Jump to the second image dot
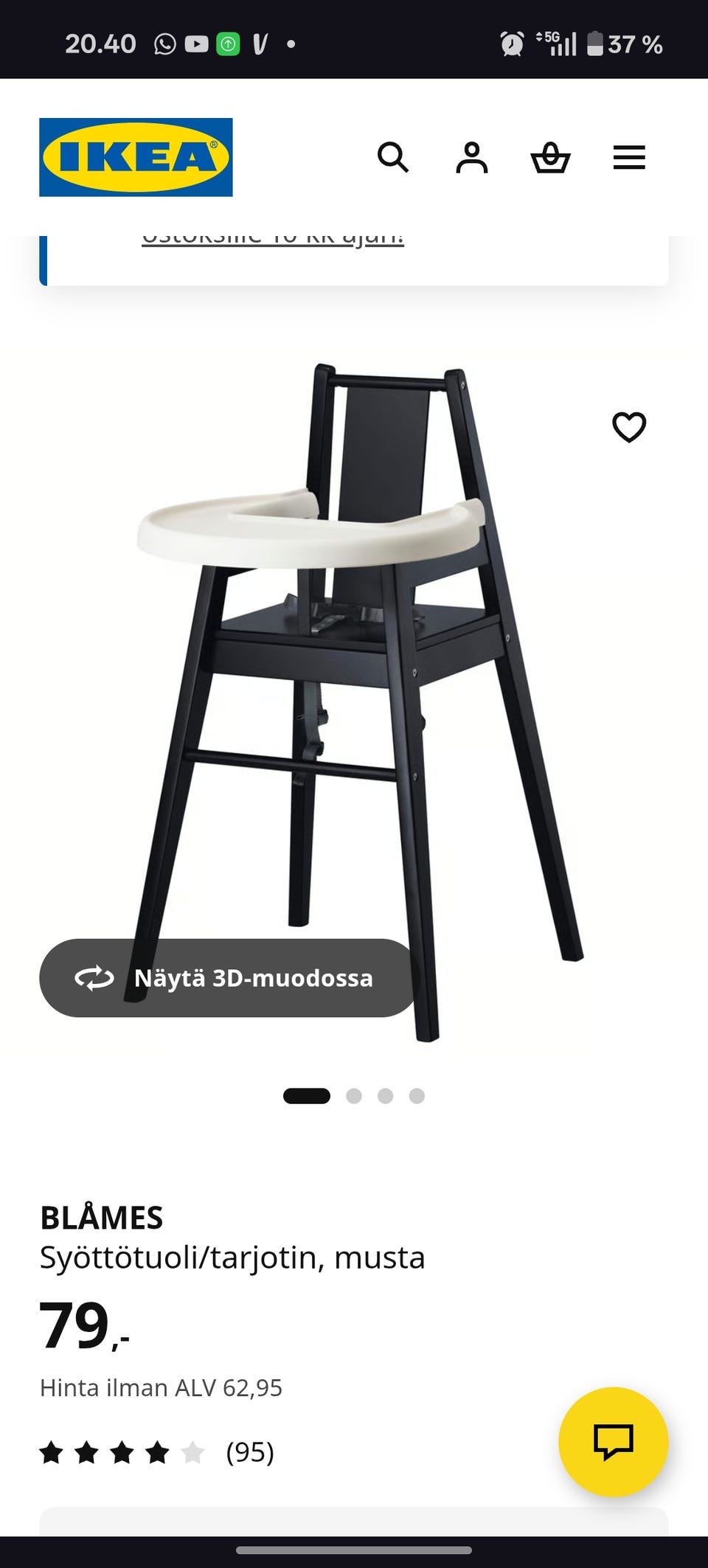Viewport: 708px width, 1568px height. (354, 1096)
